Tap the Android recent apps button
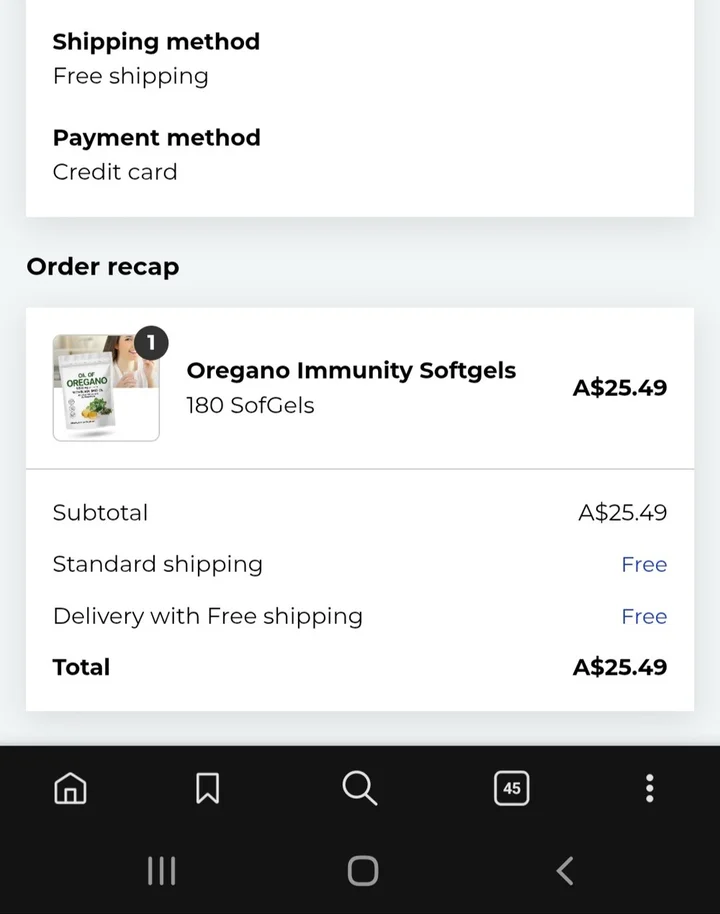The height and width of the screenshot is (914, 720). tap(162, 870)
